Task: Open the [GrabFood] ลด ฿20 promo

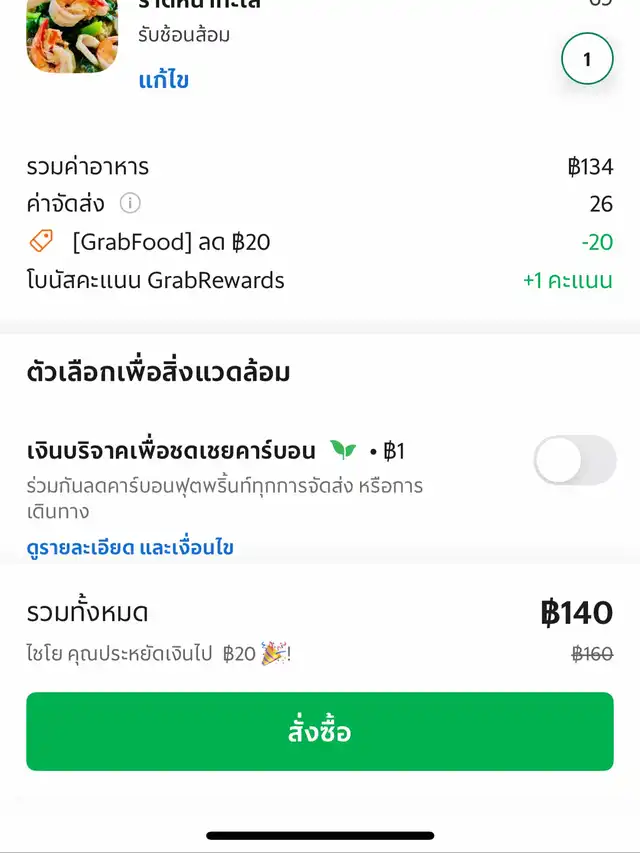Action: click(x=170, y=242)
